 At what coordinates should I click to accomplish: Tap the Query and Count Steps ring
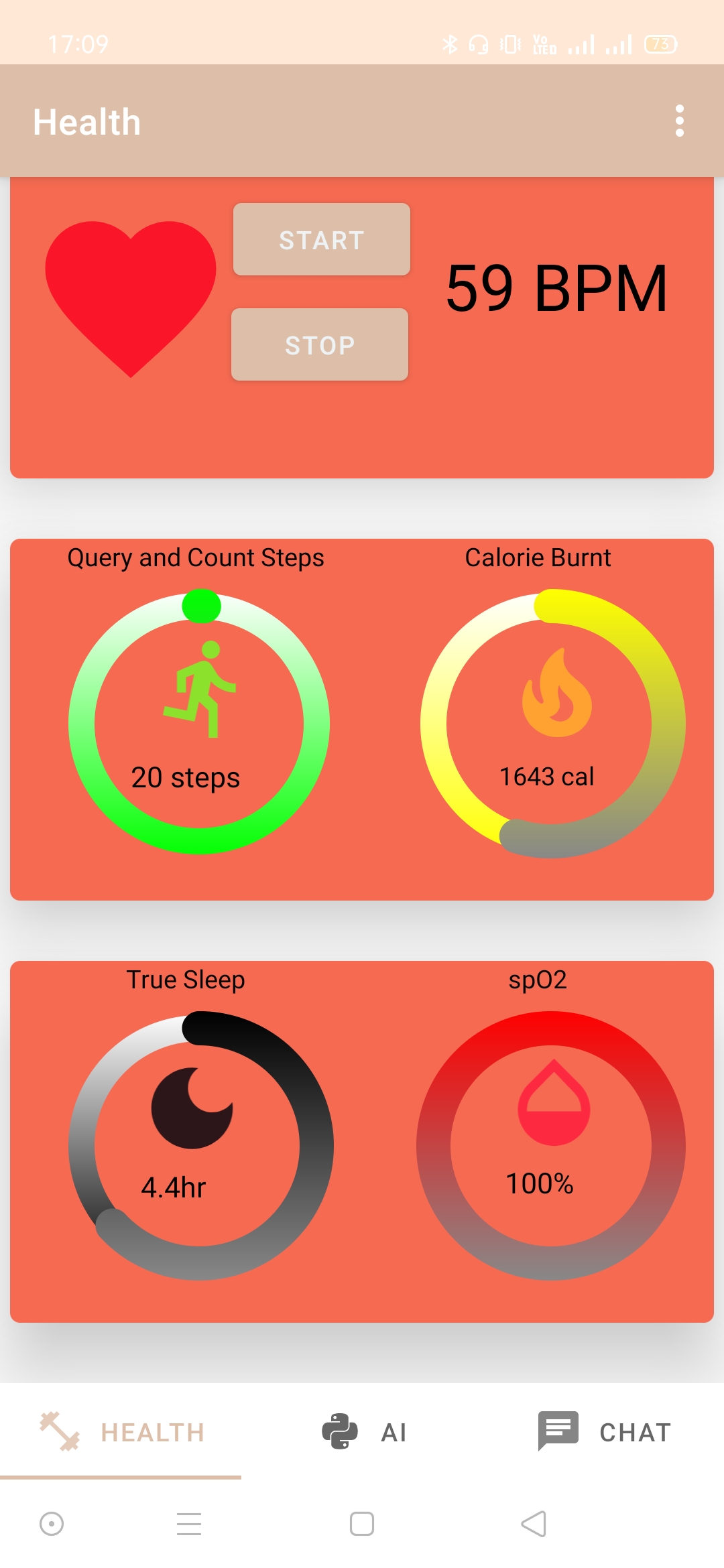(199, 722)
